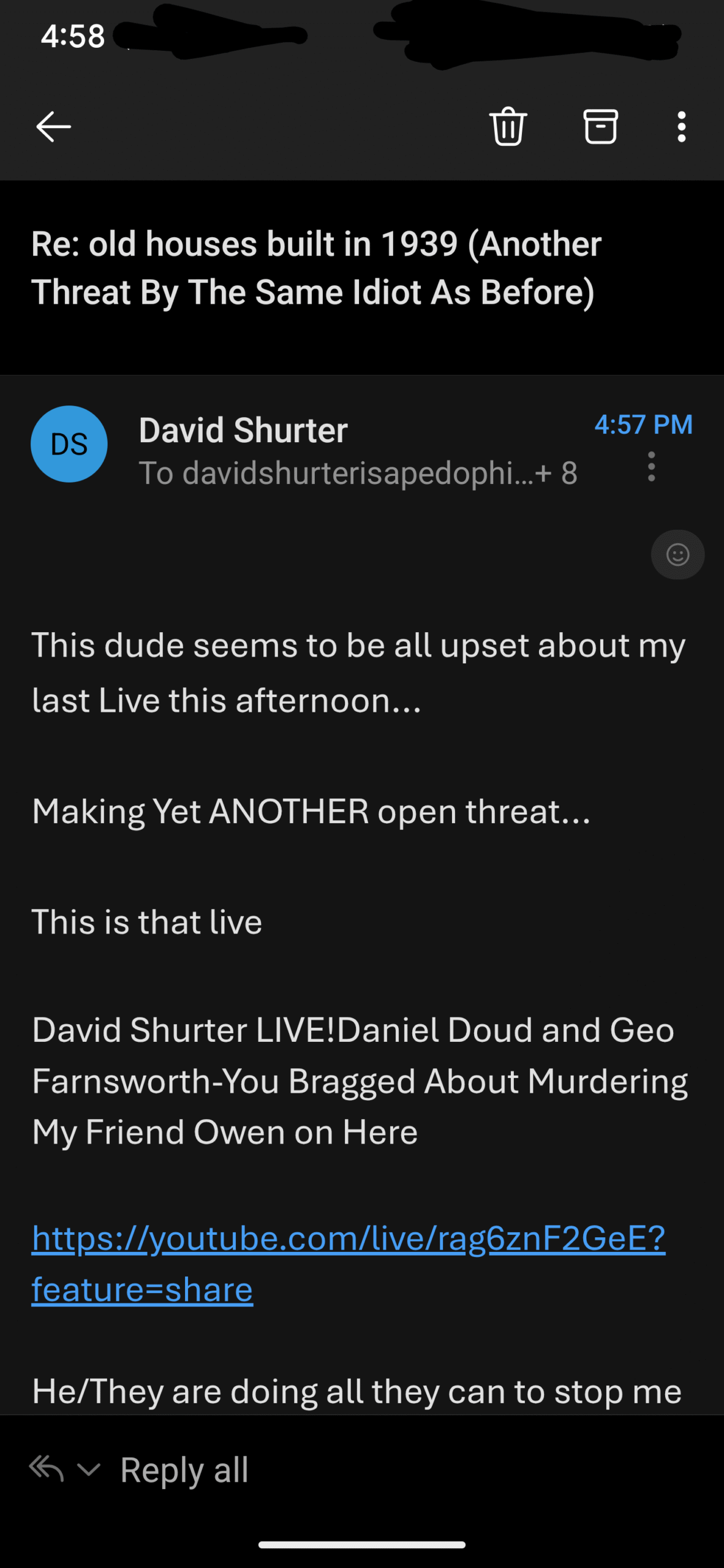The image size is (724, 1568).
Task: Tap Reply all
Action: [x=184, y=1469]
